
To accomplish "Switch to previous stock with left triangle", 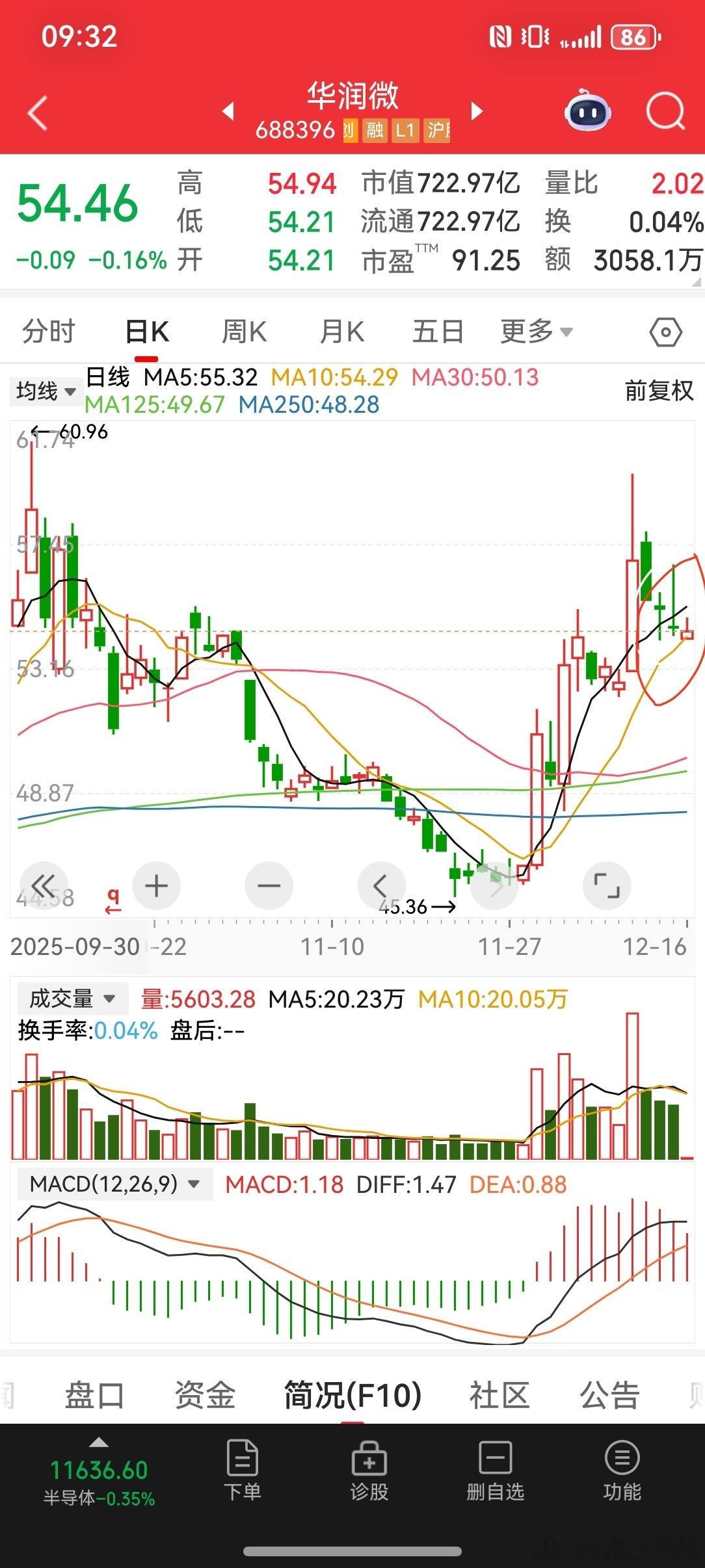I will [x=228, y=111].
